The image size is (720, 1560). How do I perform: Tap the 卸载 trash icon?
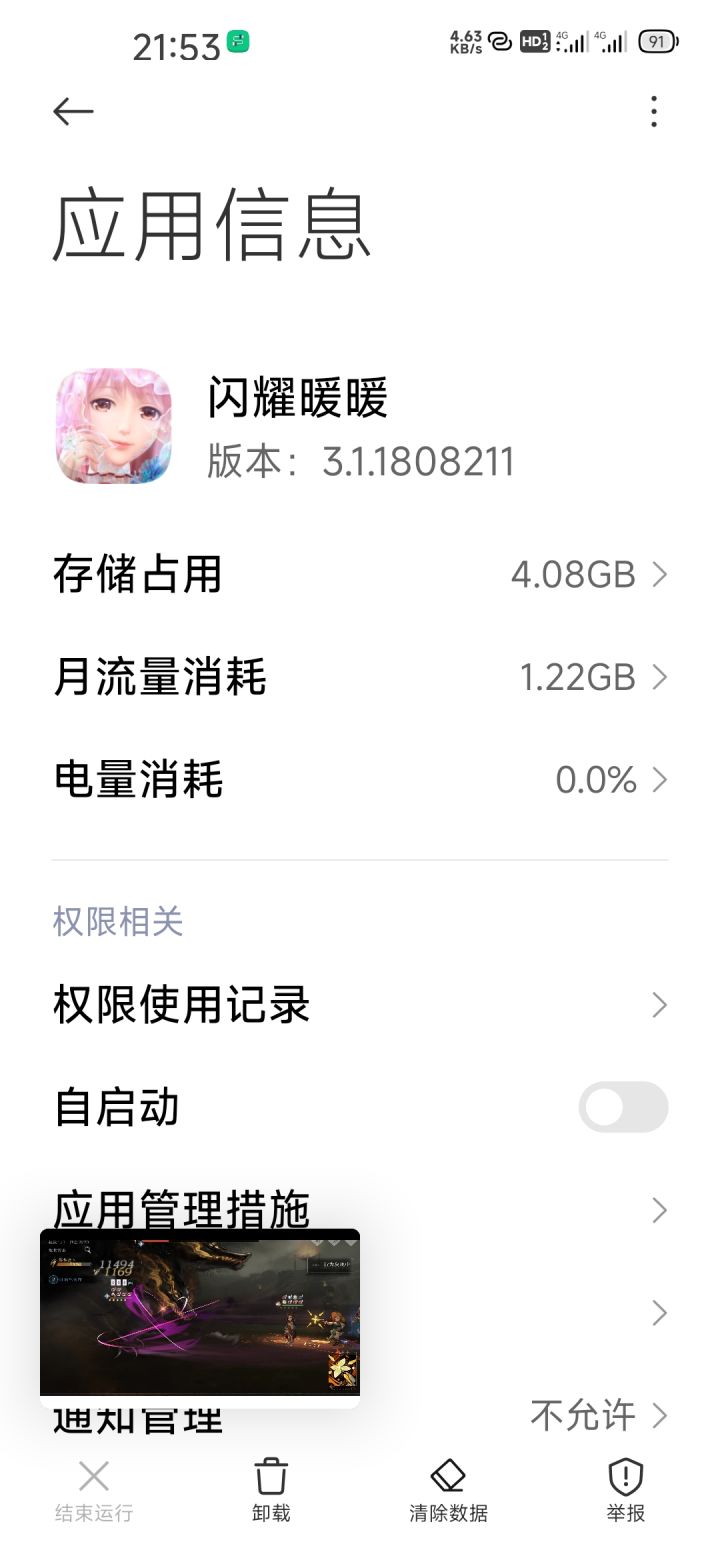pyautogui.click(x=270, y=1475)
